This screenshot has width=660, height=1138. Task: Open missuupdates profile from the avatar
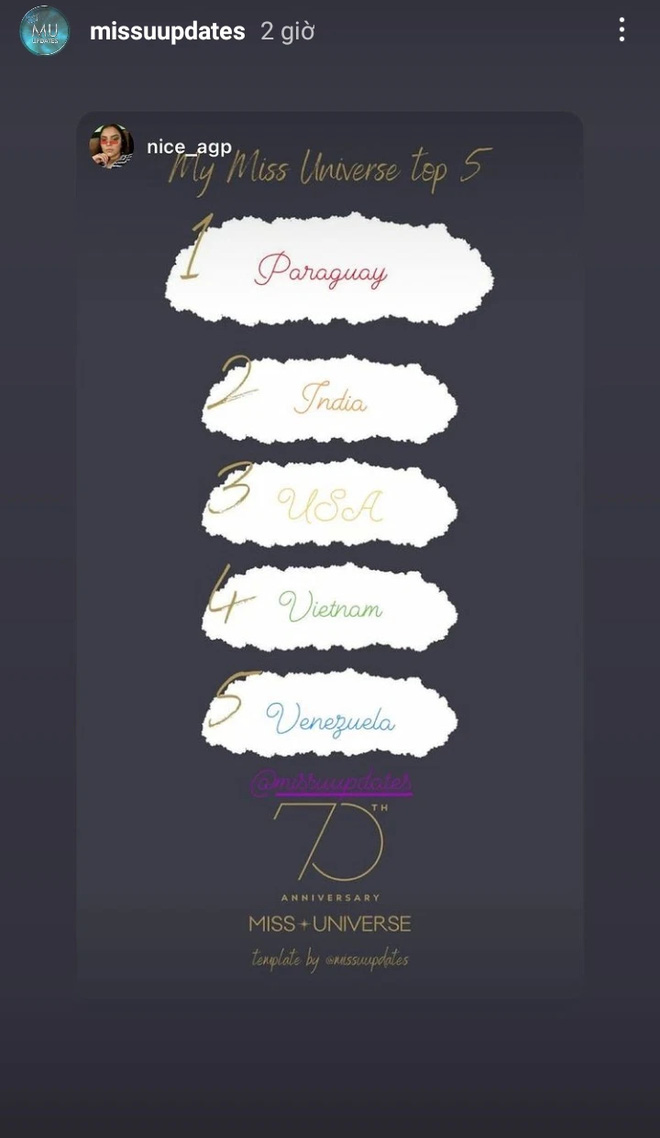click(45, 31)
